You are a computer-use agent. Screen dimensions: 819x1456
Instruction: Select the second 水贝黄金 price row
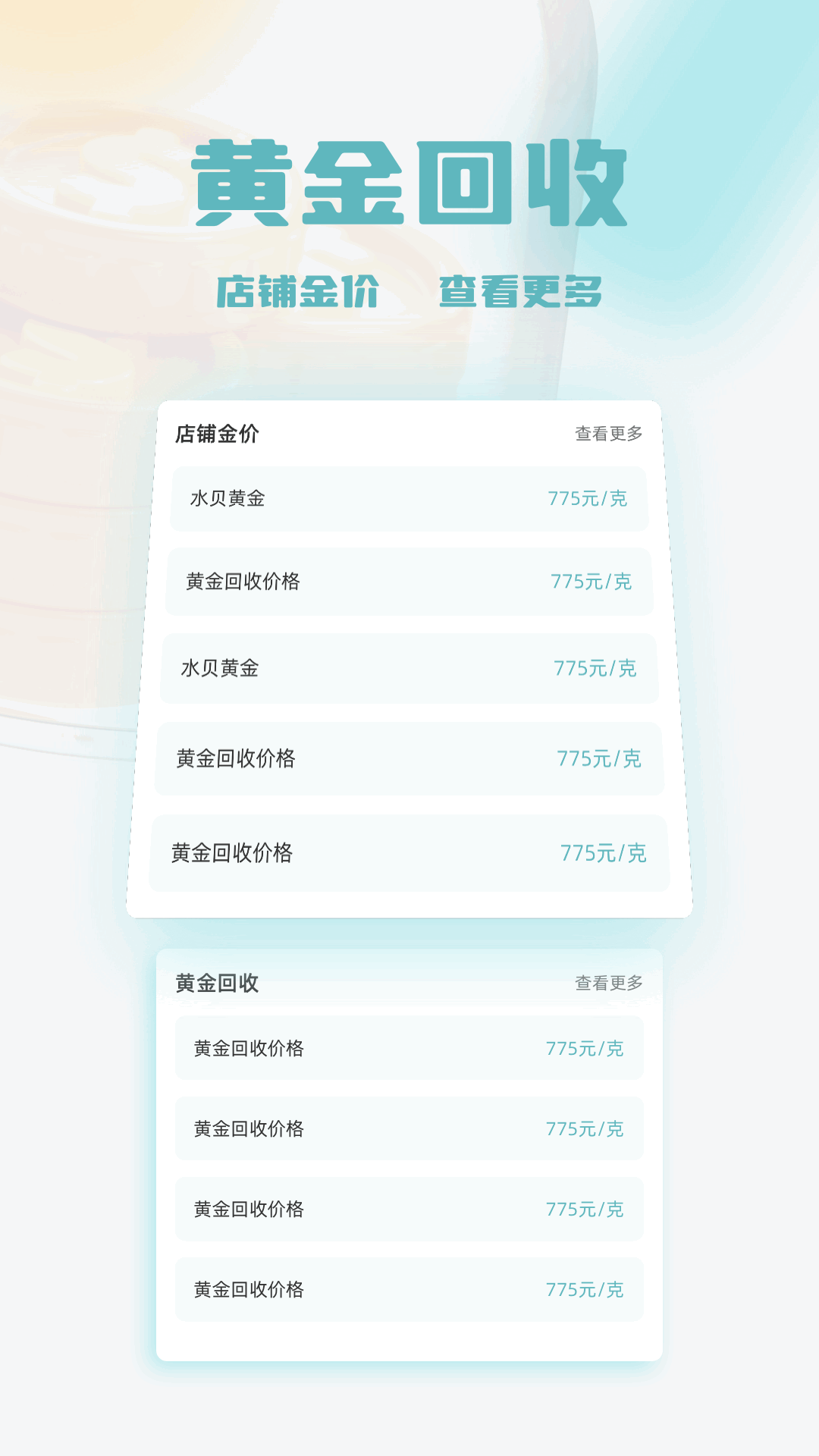[x=409, y=669]
